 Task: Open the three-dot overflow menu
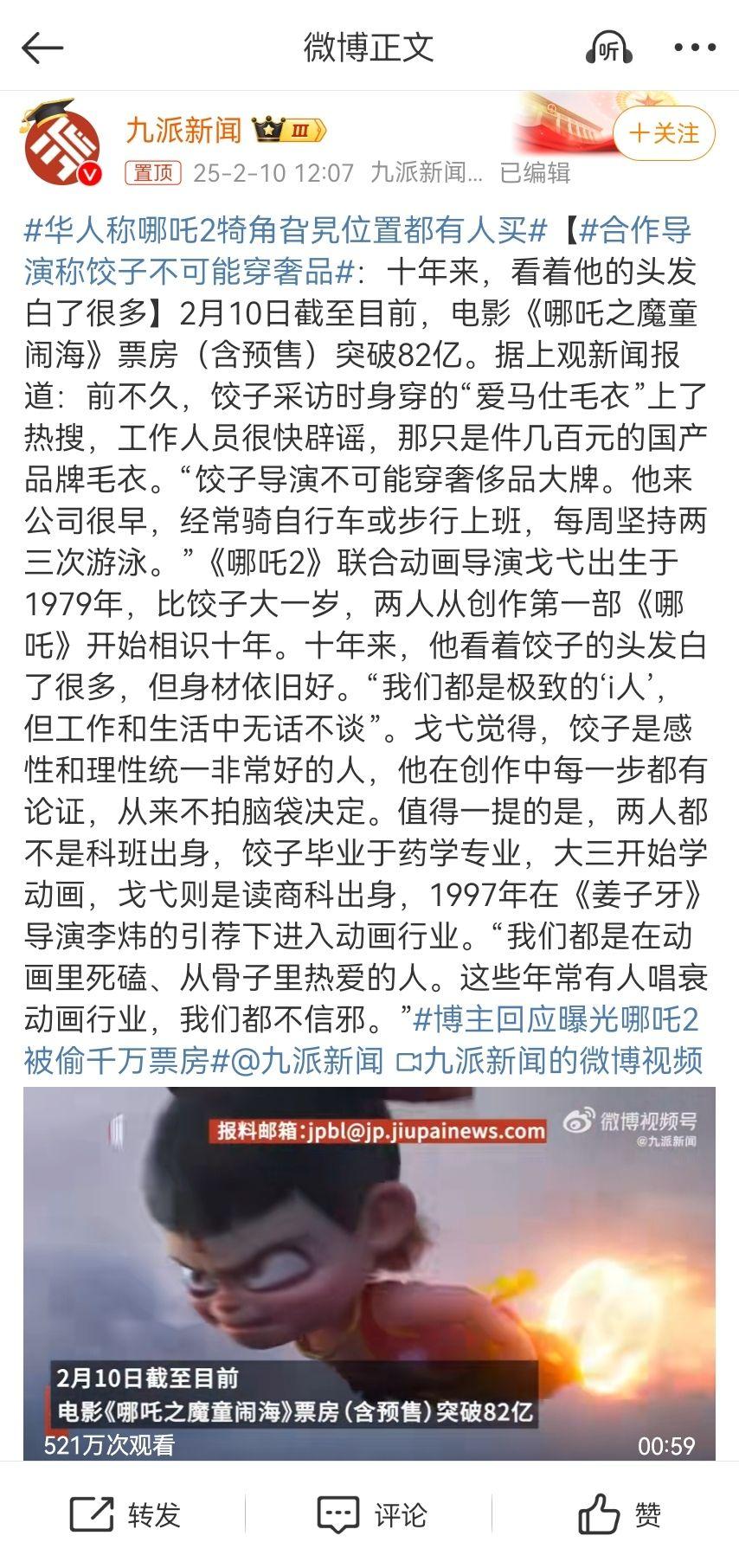[695, 48]
